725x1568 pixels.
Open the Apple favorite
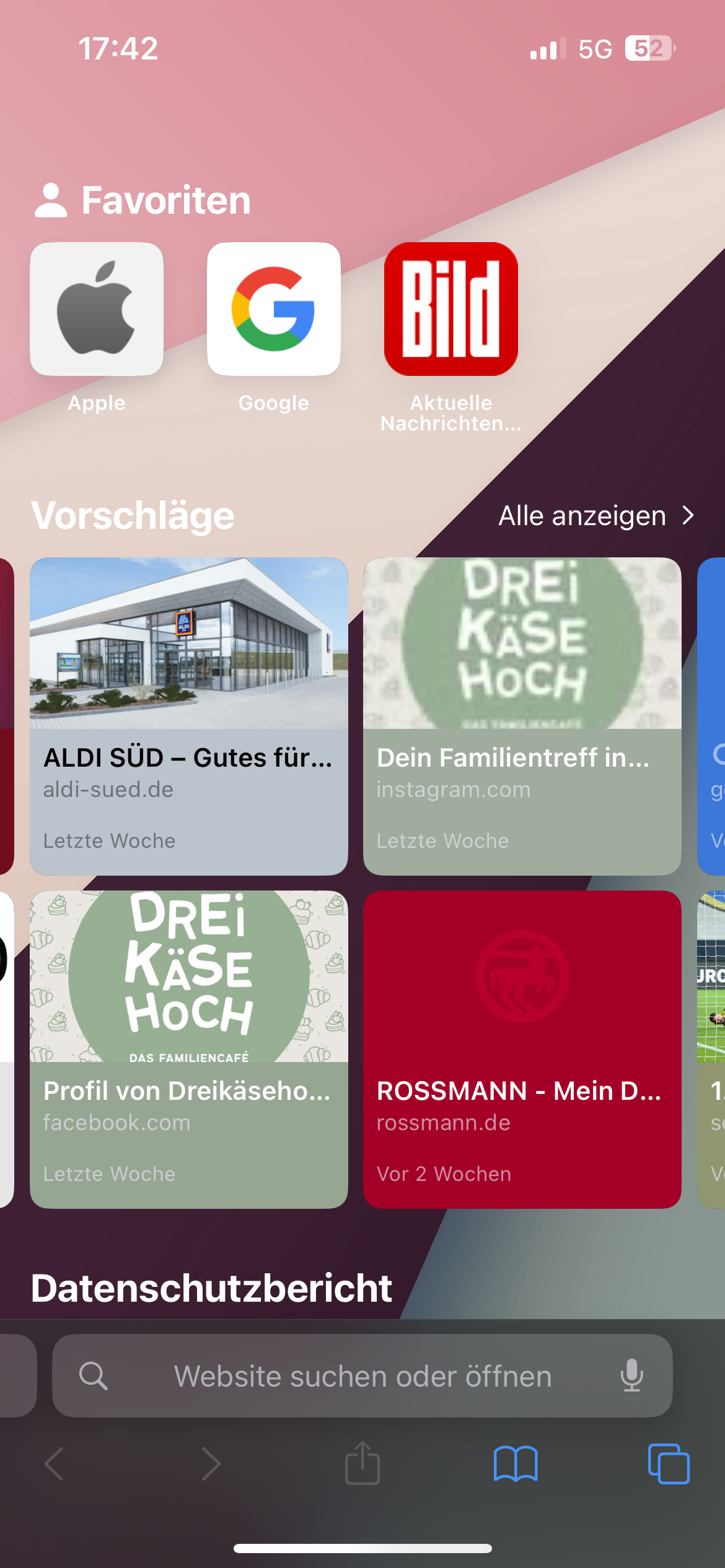pyautogui.click(x=97, y=309)
